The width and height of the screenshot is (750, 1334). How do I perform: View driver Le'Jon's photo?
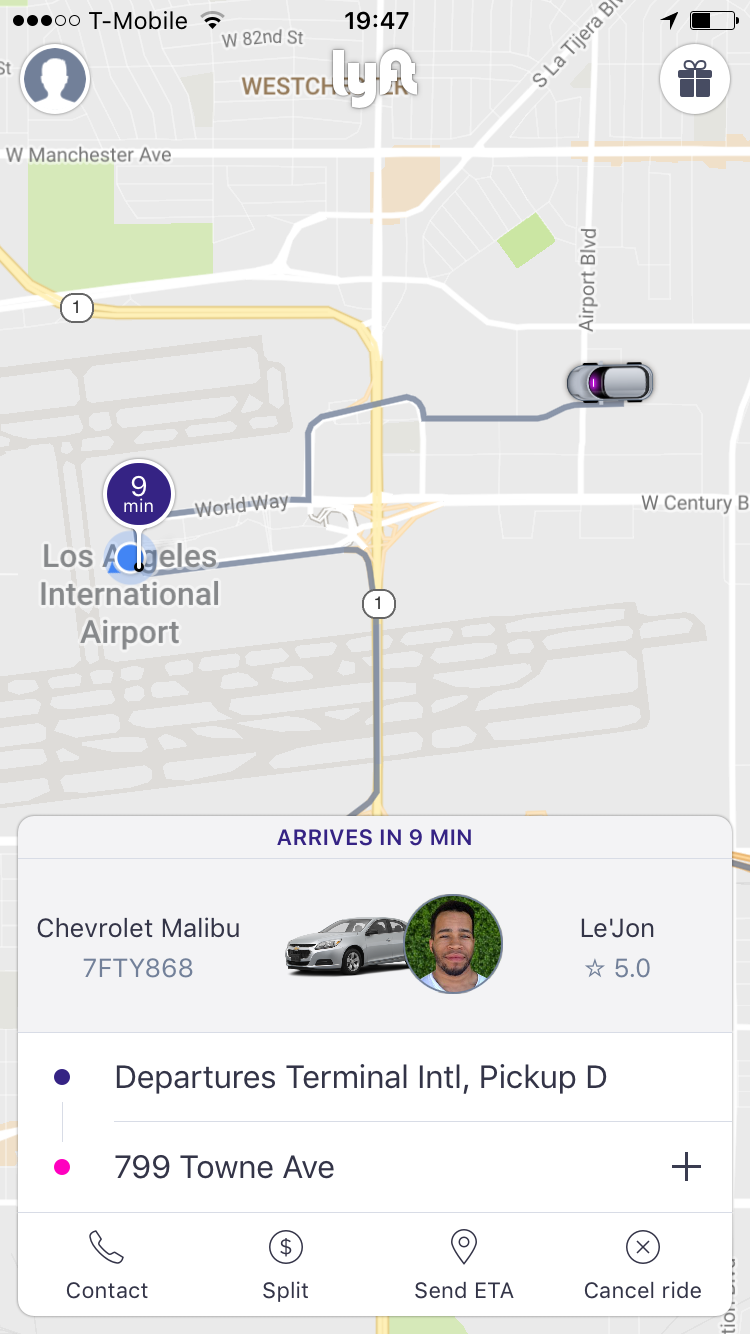pos(454,943)
